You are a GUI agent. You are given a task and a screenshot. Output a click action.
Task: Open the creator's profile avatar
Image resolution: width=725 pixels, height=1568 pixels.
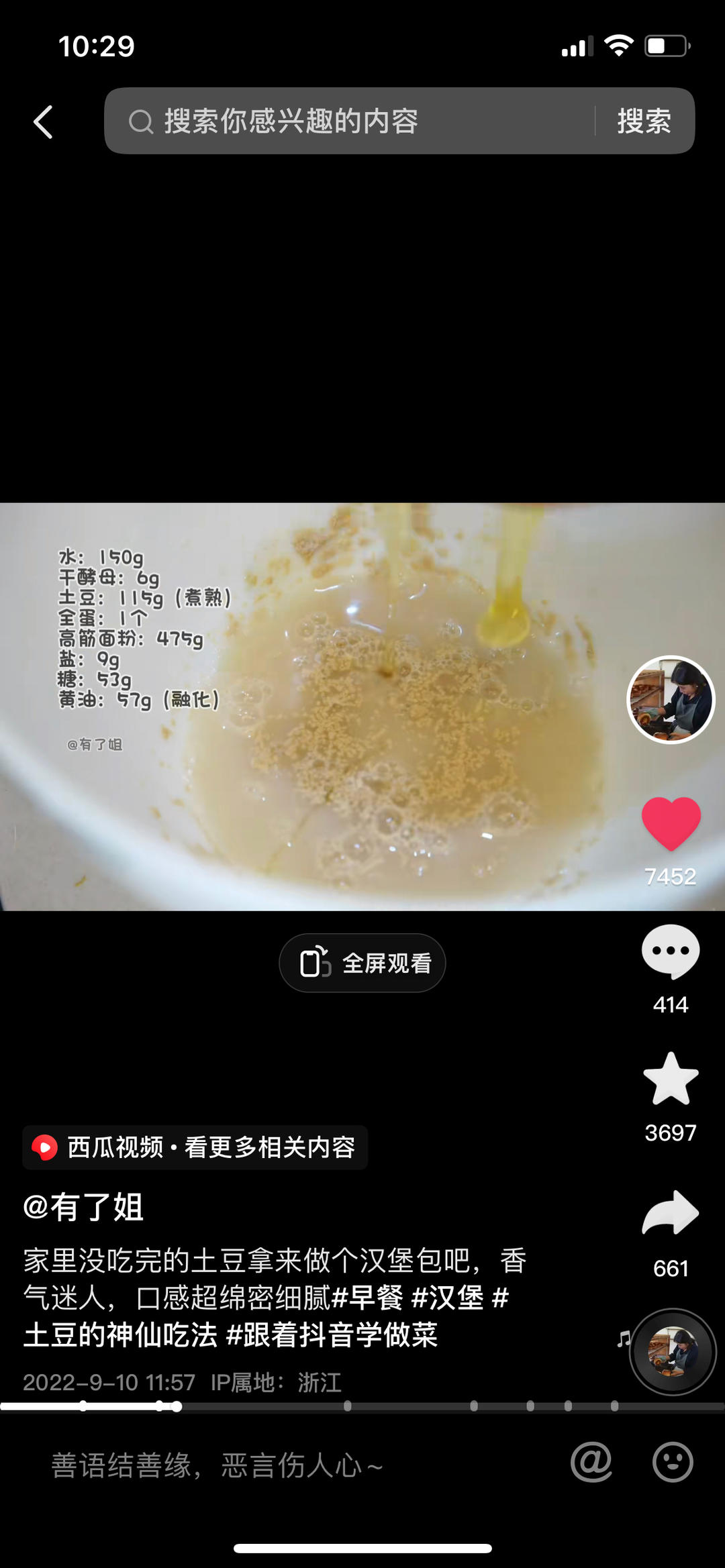tap(671, 700)
